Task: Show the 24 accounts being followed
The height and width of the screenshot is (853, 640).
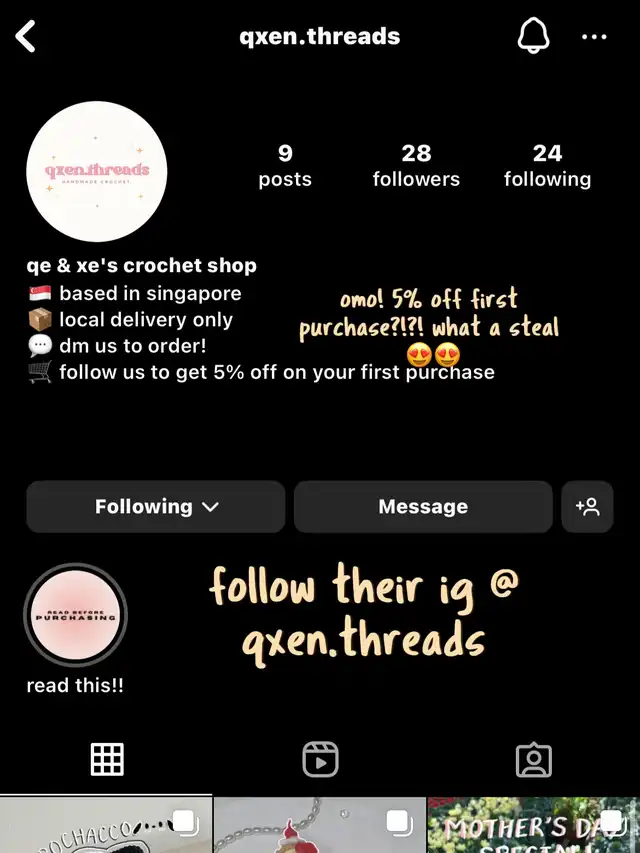Action: pos(547,166)
